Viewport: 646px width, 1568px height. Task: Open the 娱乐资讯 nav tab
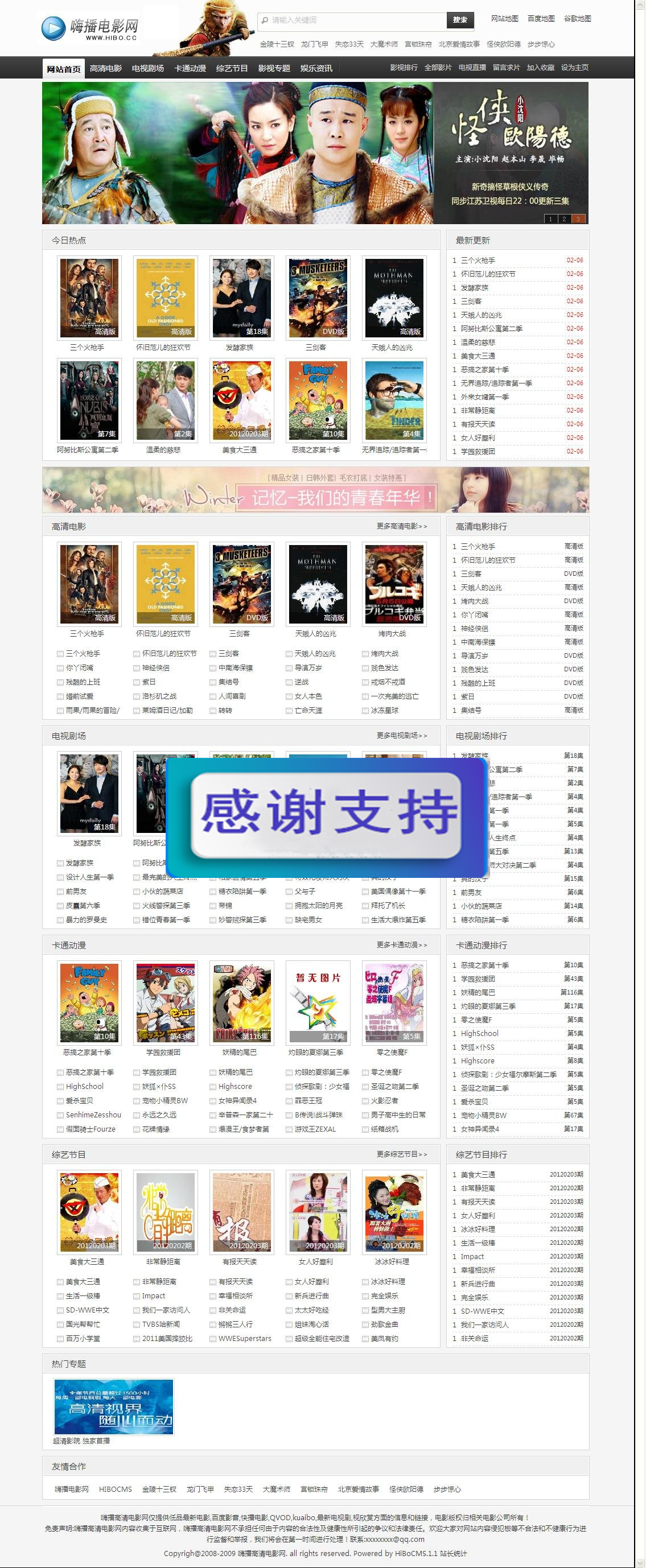tap(316, 68)
